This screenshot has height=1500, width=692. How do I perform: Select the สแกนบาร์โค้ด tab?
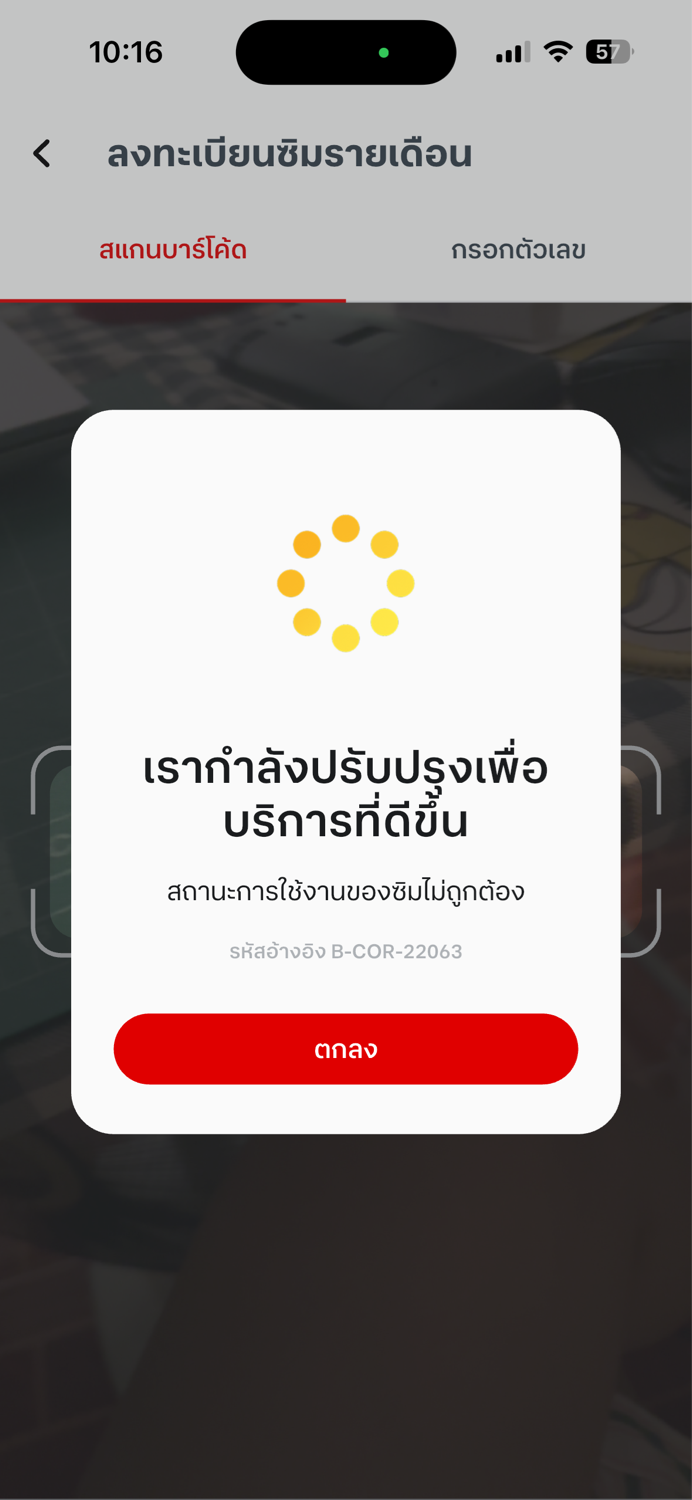pos(173,250)
